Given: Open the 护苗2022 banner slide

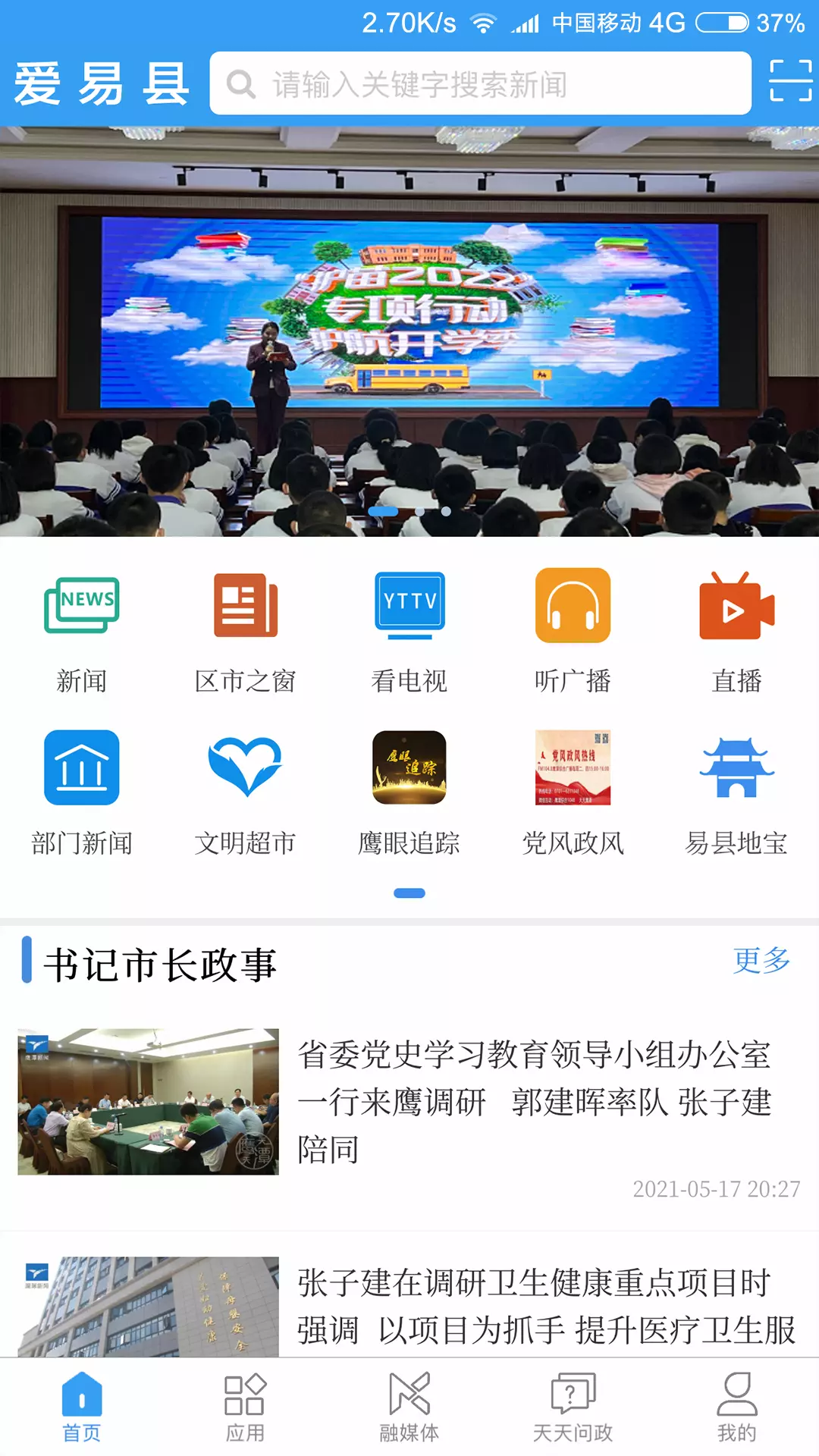Looking at the screenshot, I should click(409, 331).
